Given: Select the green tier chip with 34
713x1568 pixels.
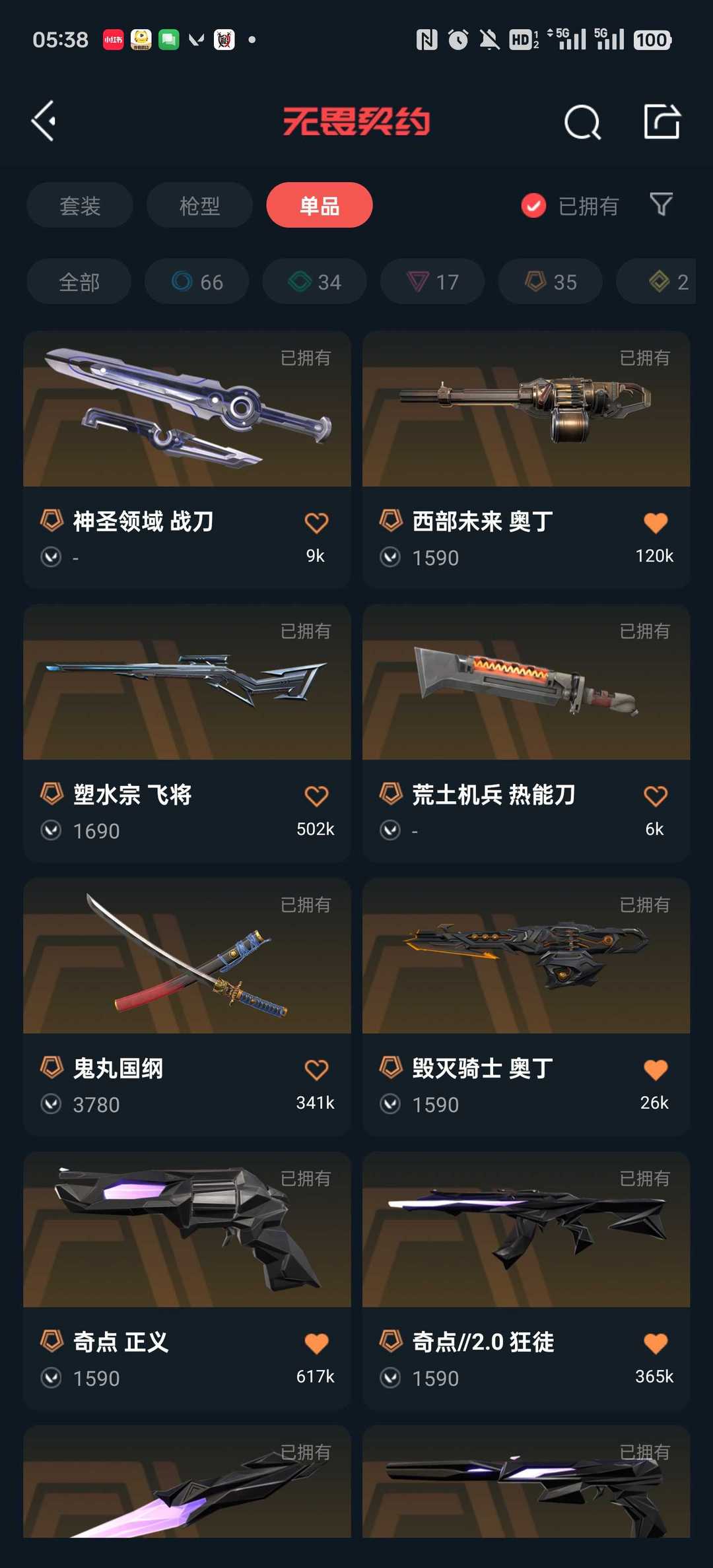Looking at the screenshot, I should click(x=314, y=282).
